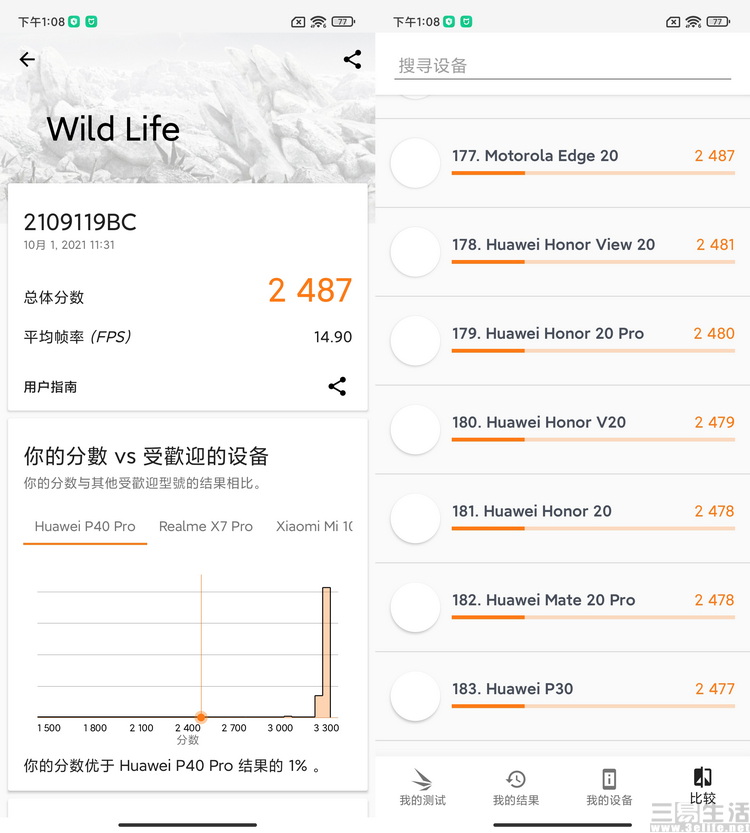
Task: Tap the 搜寻设备 search field
Action: 562,66
